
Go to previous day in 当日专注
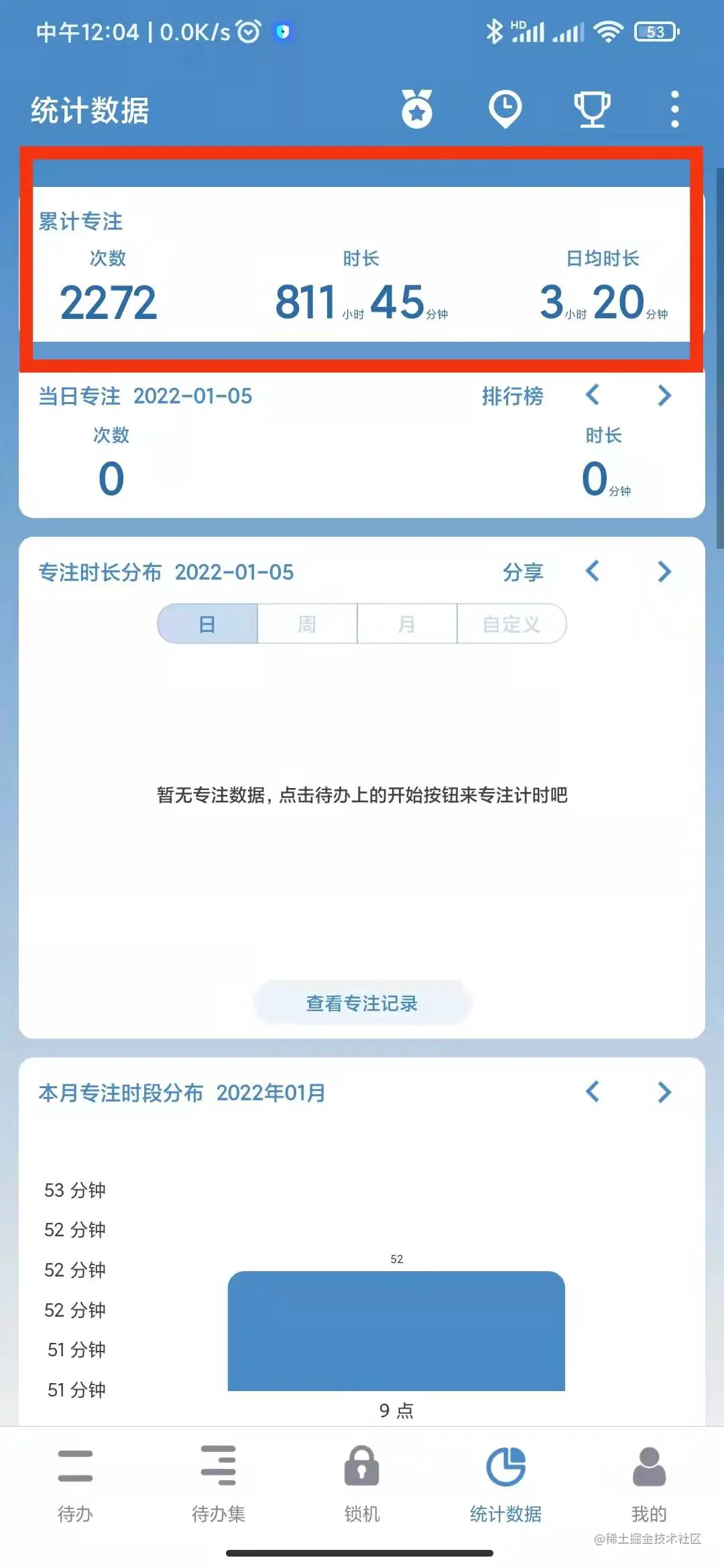point(593,395)
